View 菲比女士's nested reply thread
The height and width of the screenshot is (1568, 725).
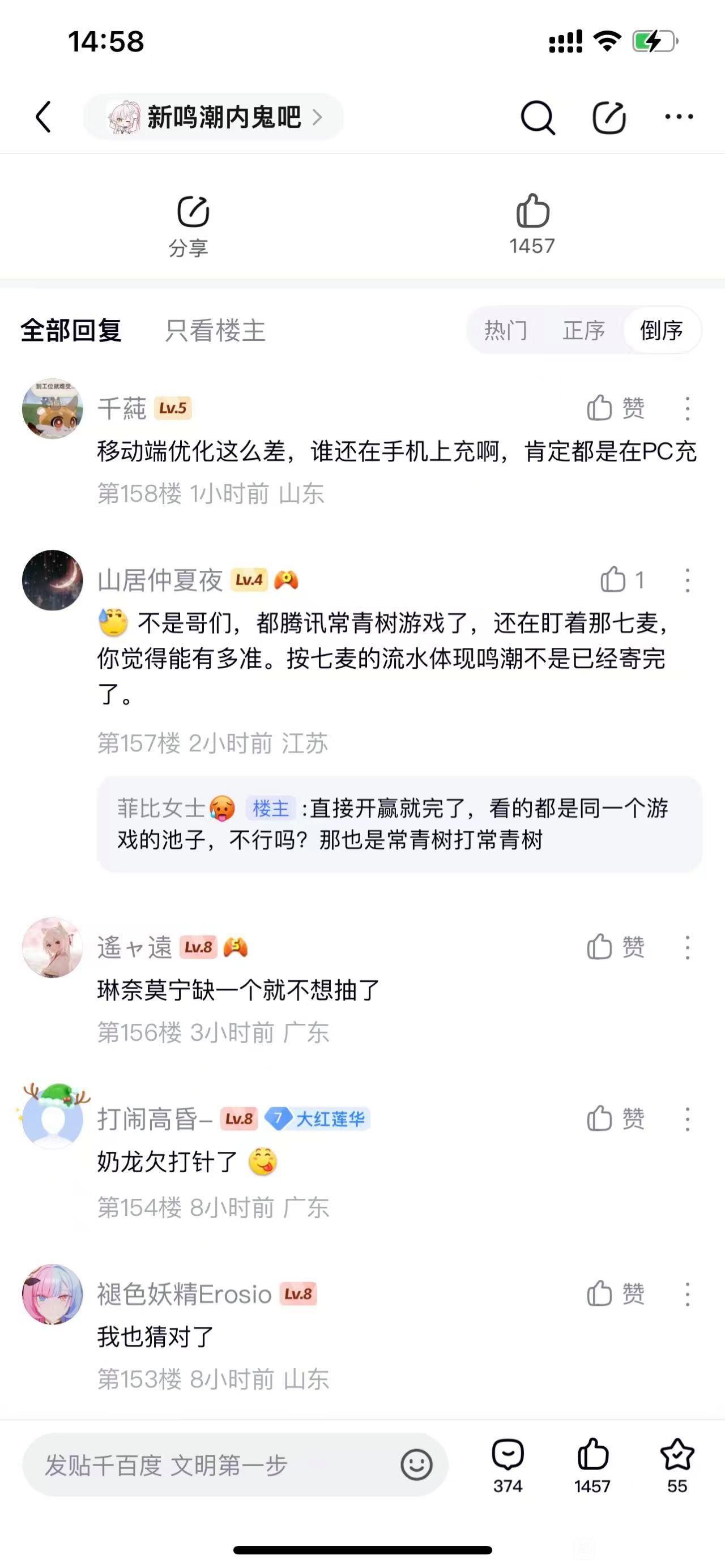399,823
